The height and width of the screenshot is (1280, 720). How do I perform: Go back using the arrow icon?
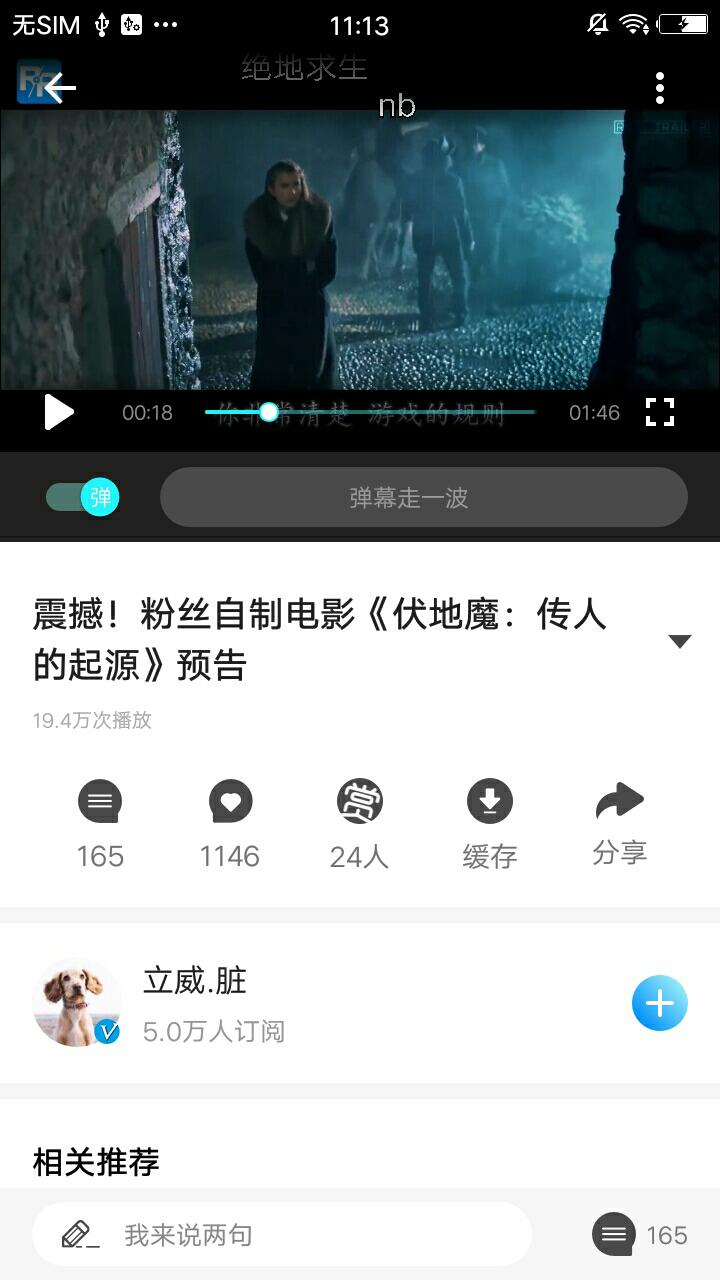point(58,88)
